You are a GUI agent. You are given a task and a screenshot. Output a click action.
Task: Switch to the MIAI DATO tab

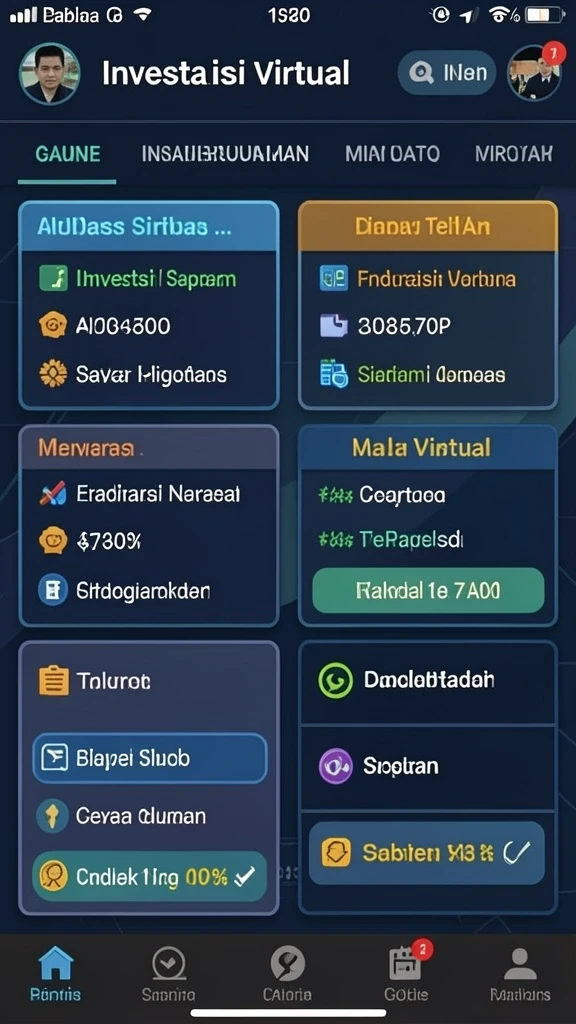click(x=392, y=154)
